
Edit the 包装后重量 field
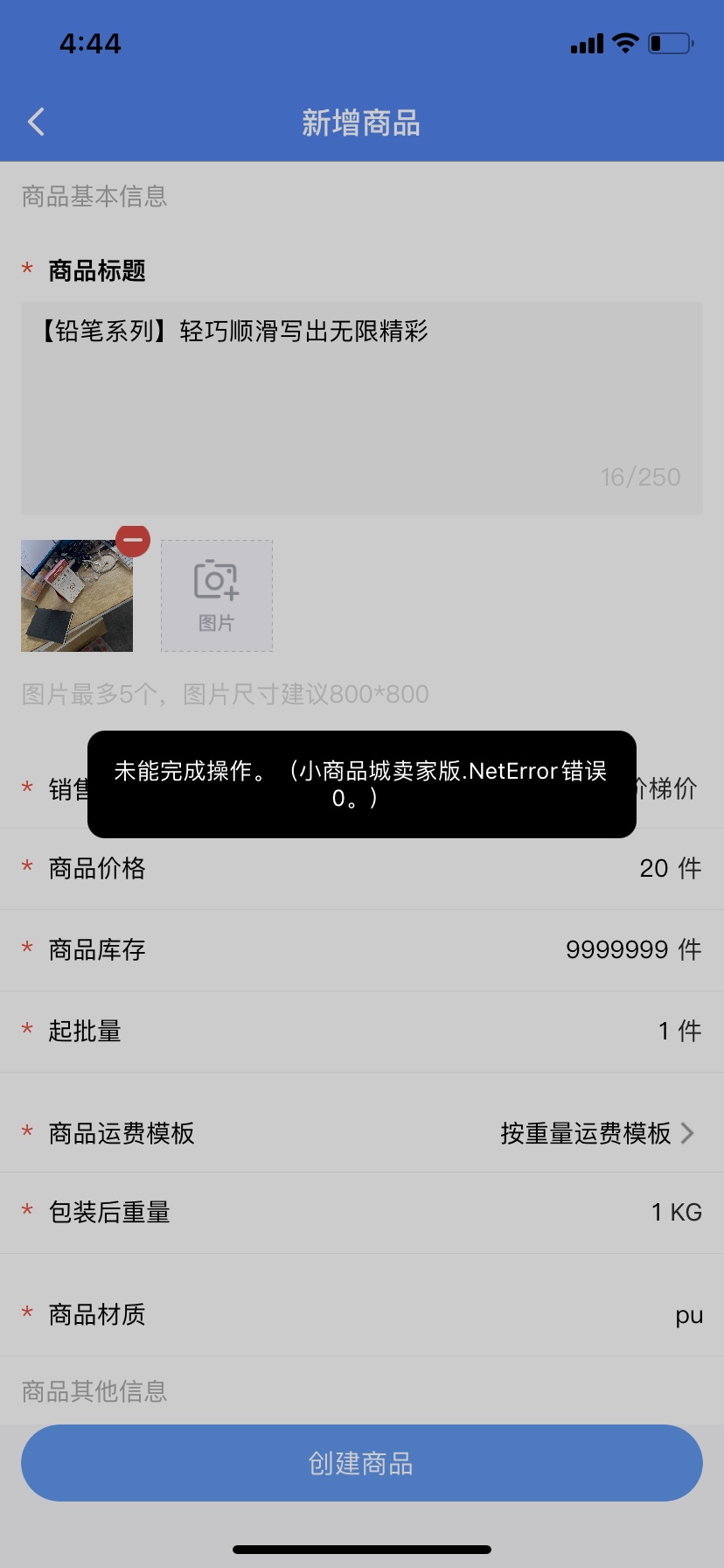pos(362,1213)
